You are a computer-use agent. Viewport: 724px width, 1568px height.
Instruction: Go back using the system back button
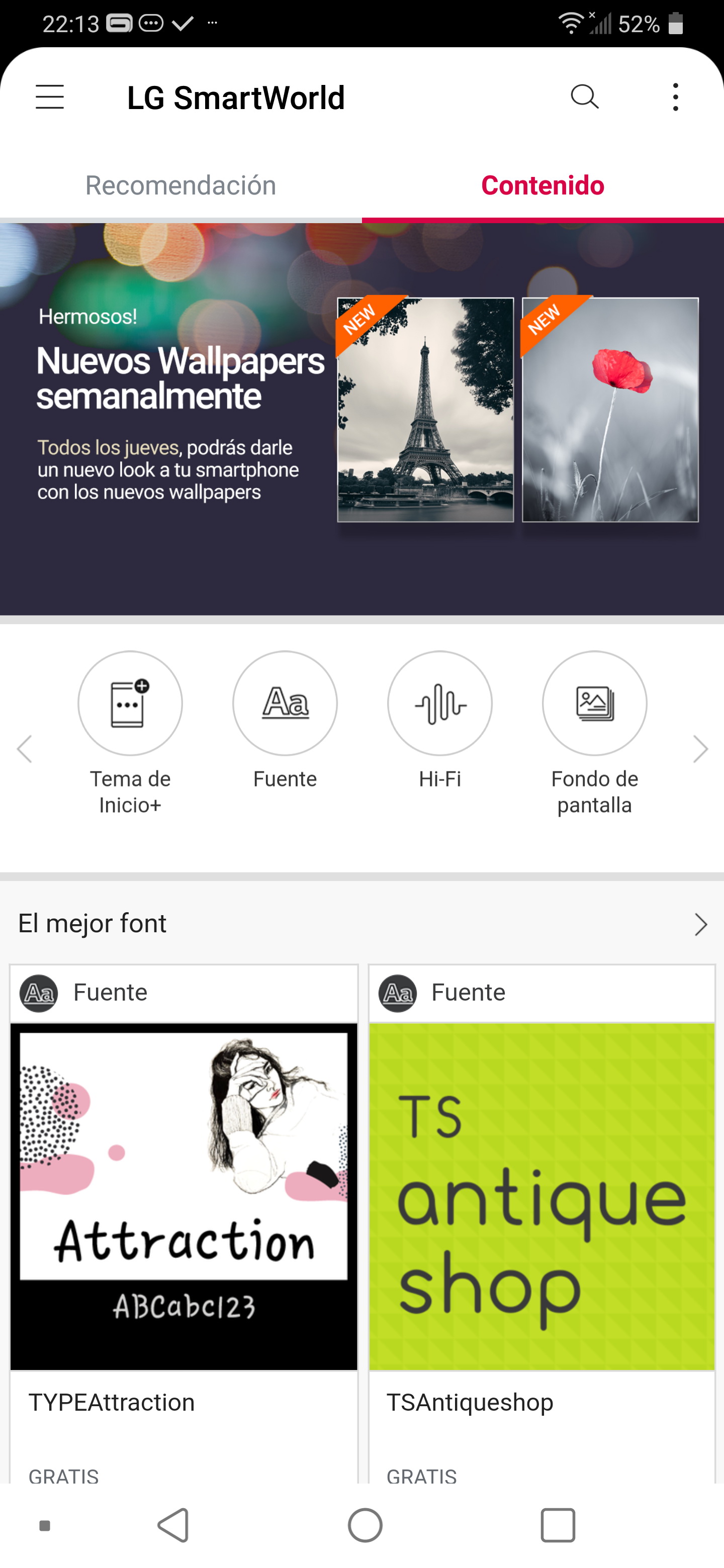(x=173, y=1525)
